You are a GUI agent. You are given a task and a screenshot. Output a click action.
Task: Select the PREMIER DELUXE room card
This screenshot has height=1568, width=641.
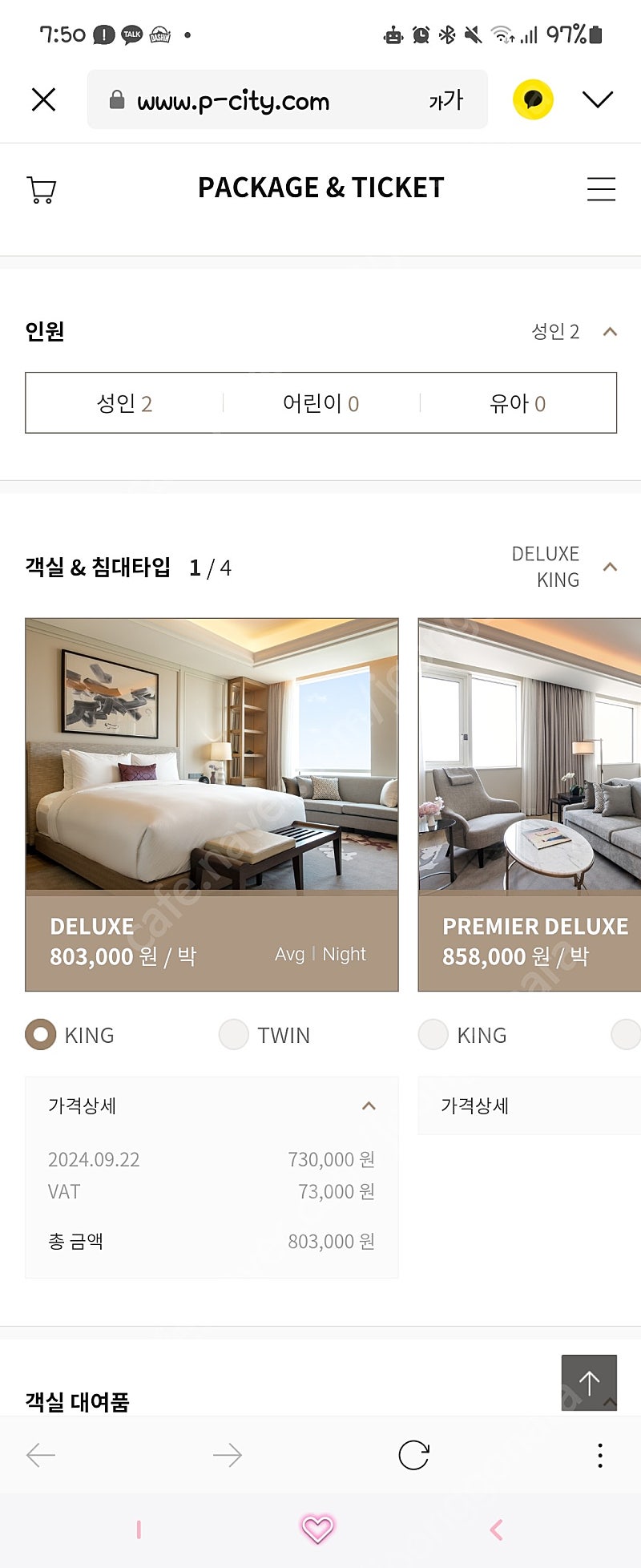(x=529, y=804)
